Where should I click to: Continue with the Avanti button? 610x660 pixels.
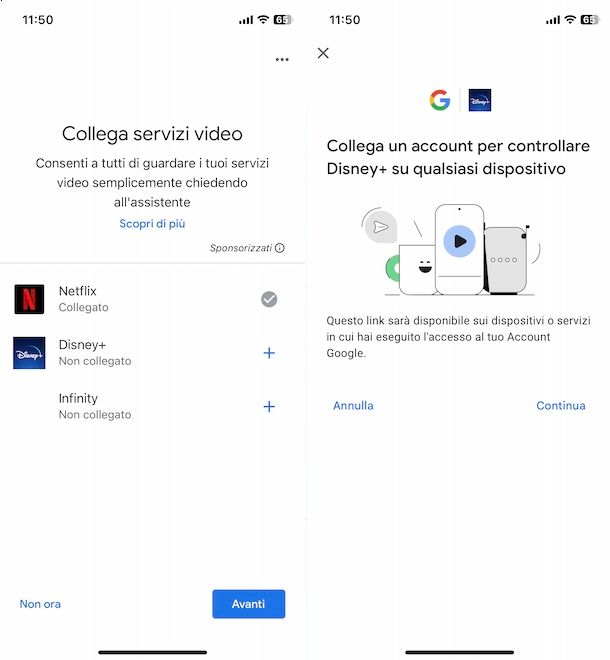coord(248,604)
